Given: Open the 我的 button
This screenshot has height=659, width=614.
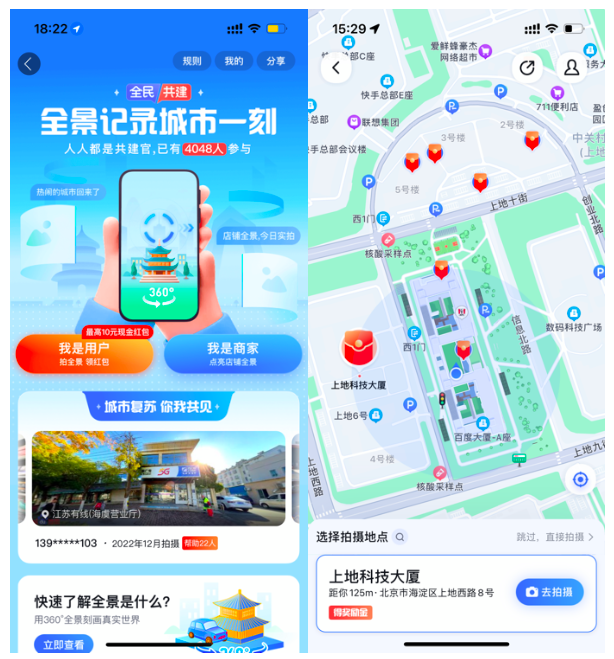Looking at the screenshot, I should (234, 61).
